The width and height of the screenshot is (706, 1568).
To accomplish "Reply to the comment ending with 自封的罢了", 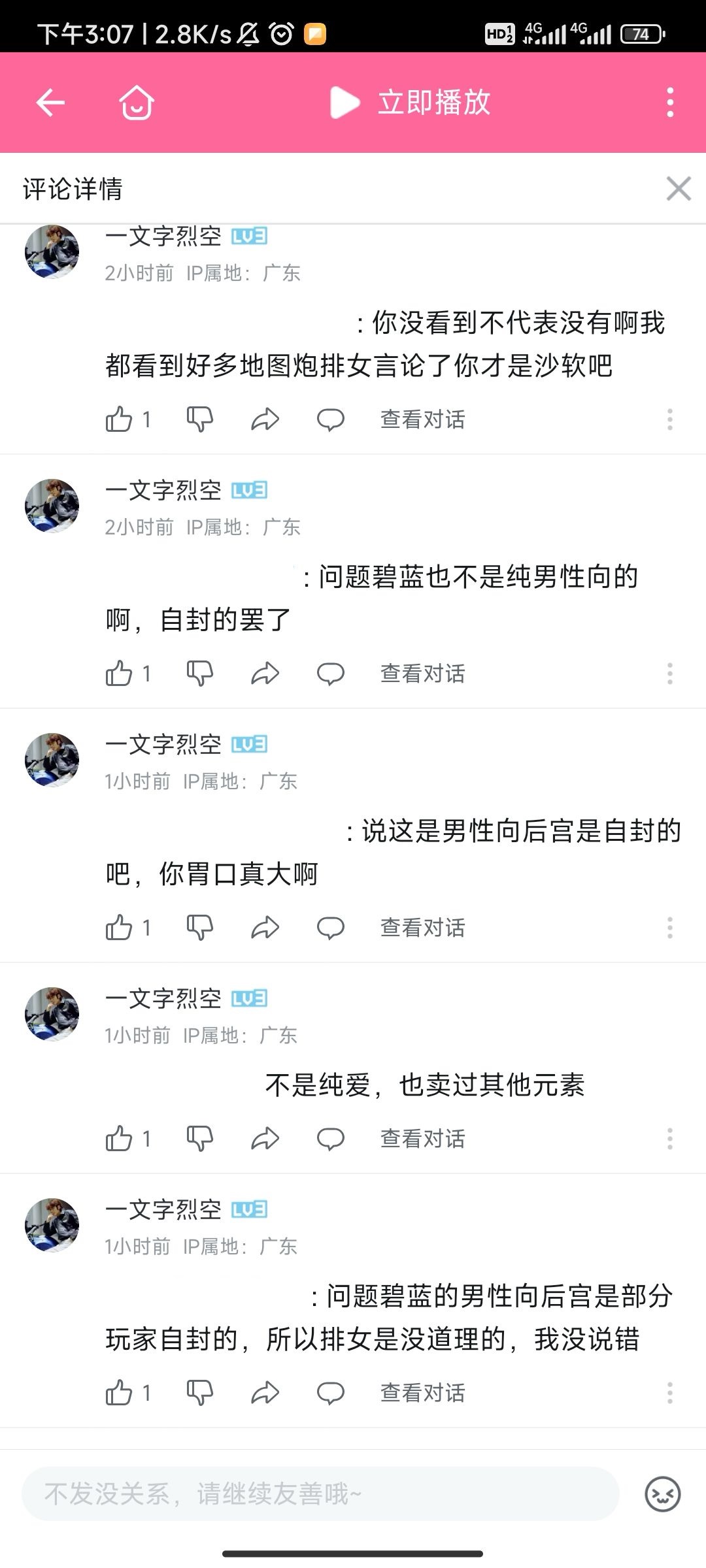I will [330, 674].
